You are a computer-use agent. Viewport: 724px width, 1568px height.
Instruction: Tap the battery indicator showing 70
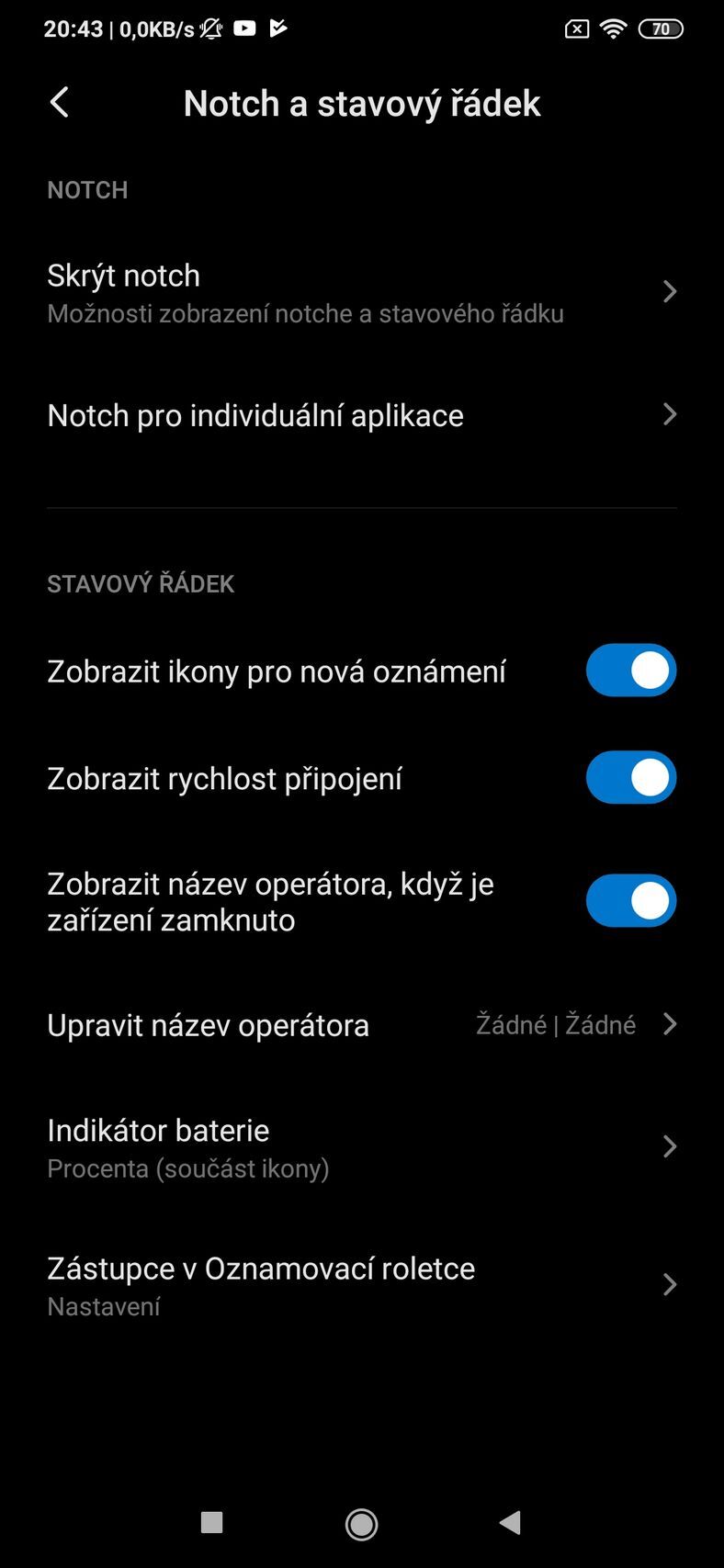click(661, 28)
